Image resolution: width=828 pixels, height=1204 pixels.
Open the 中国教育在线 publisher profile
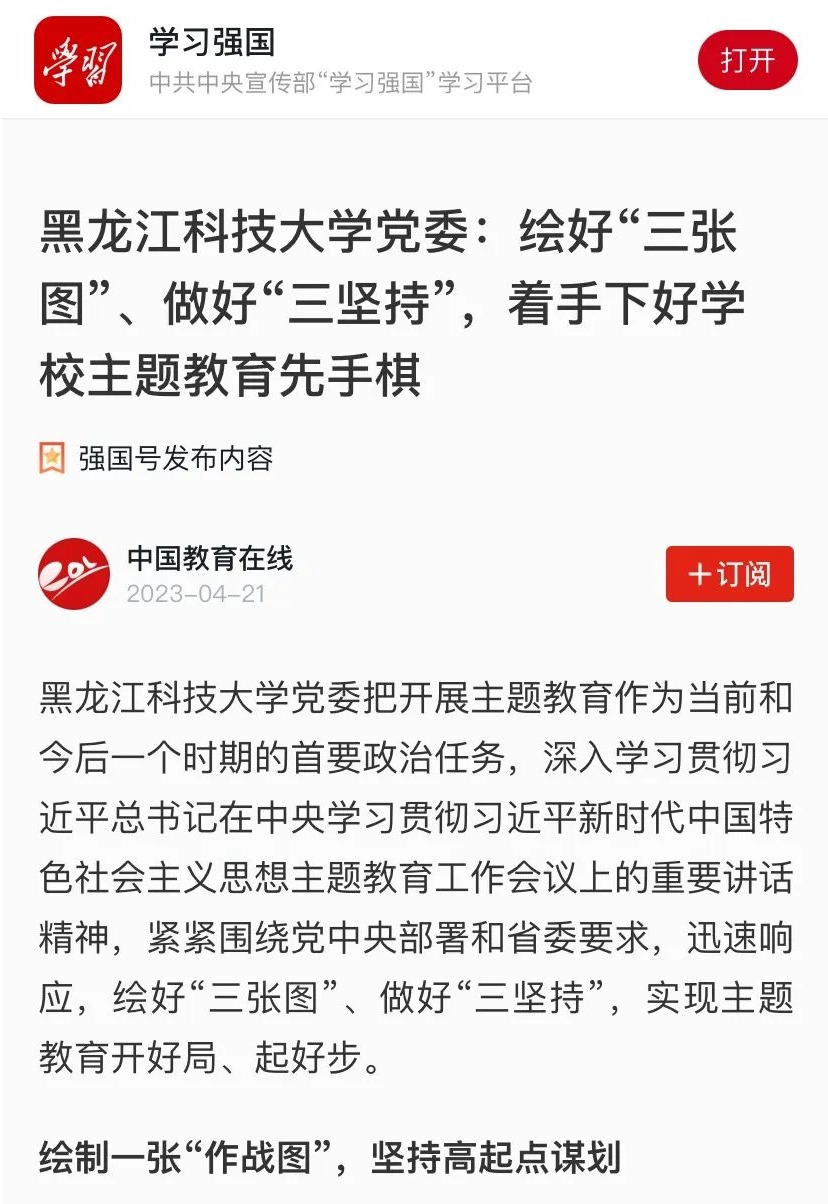coord(209,559)
